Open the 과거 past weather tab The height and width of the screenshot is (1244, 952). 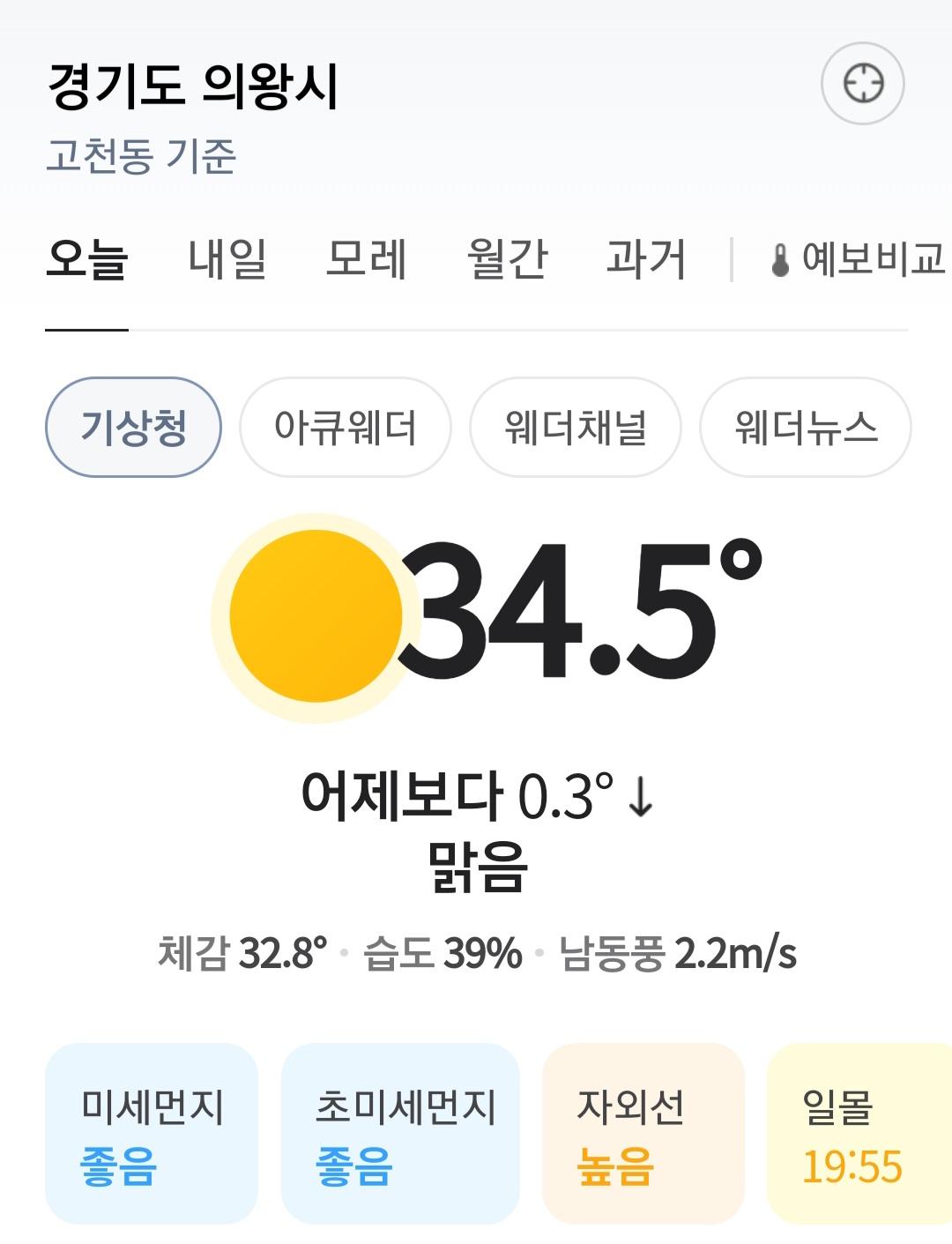[x=647, y=260]
